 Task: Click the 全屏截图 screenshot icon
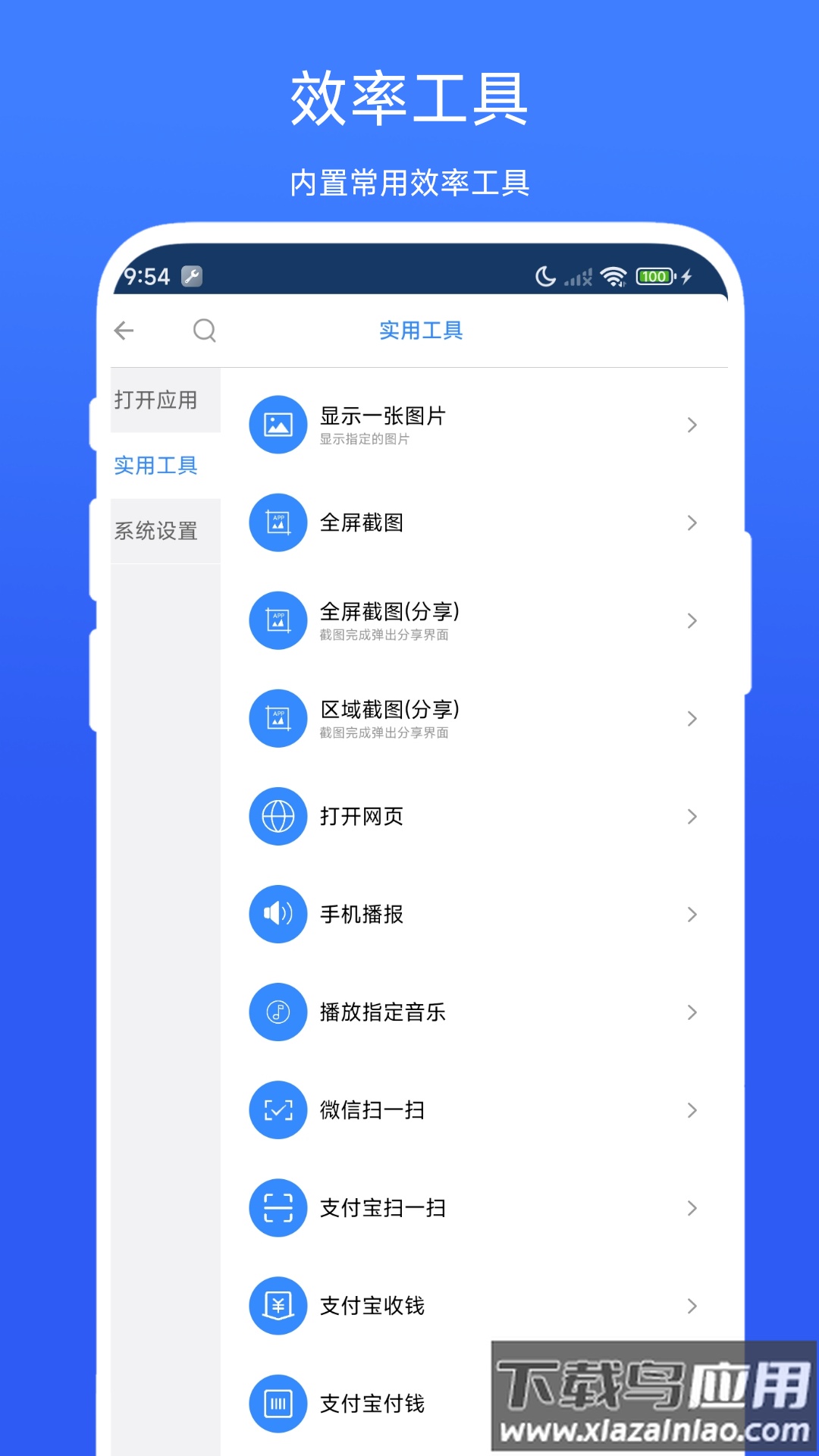pyautogui.click(x=278, y=523)
